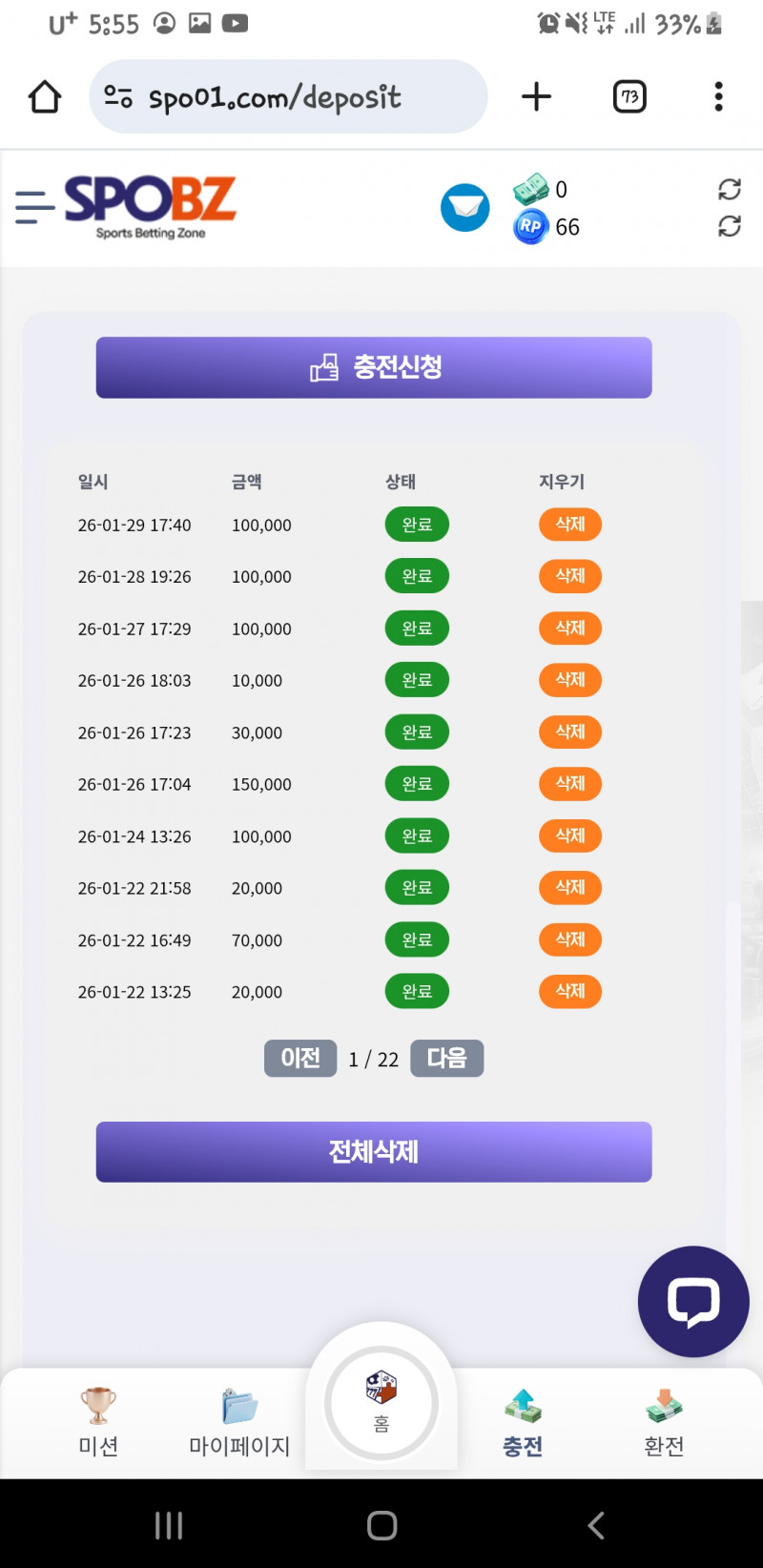763x1568 pixels.
Task: Tap 전체삭제 to delete all records
Action: pyautogui.click(x=374, y=1152)
